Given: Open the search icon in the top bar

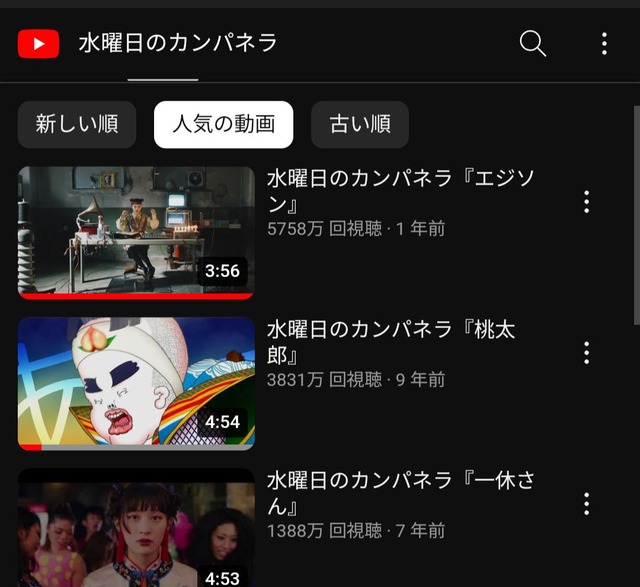Looking at the screenshot, I should (533, 43).
